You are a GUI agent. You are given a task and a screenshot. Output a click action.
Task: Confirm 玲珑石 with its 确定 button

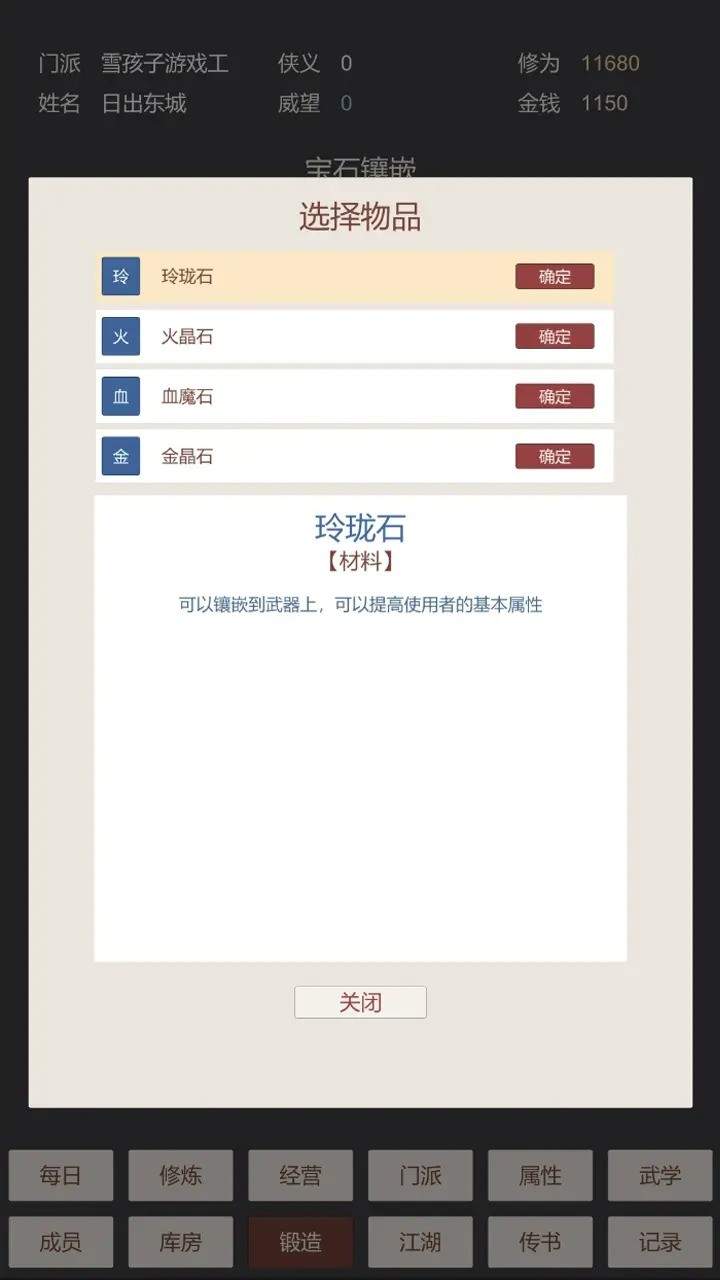pyautogui.click(x=554, y=276)
